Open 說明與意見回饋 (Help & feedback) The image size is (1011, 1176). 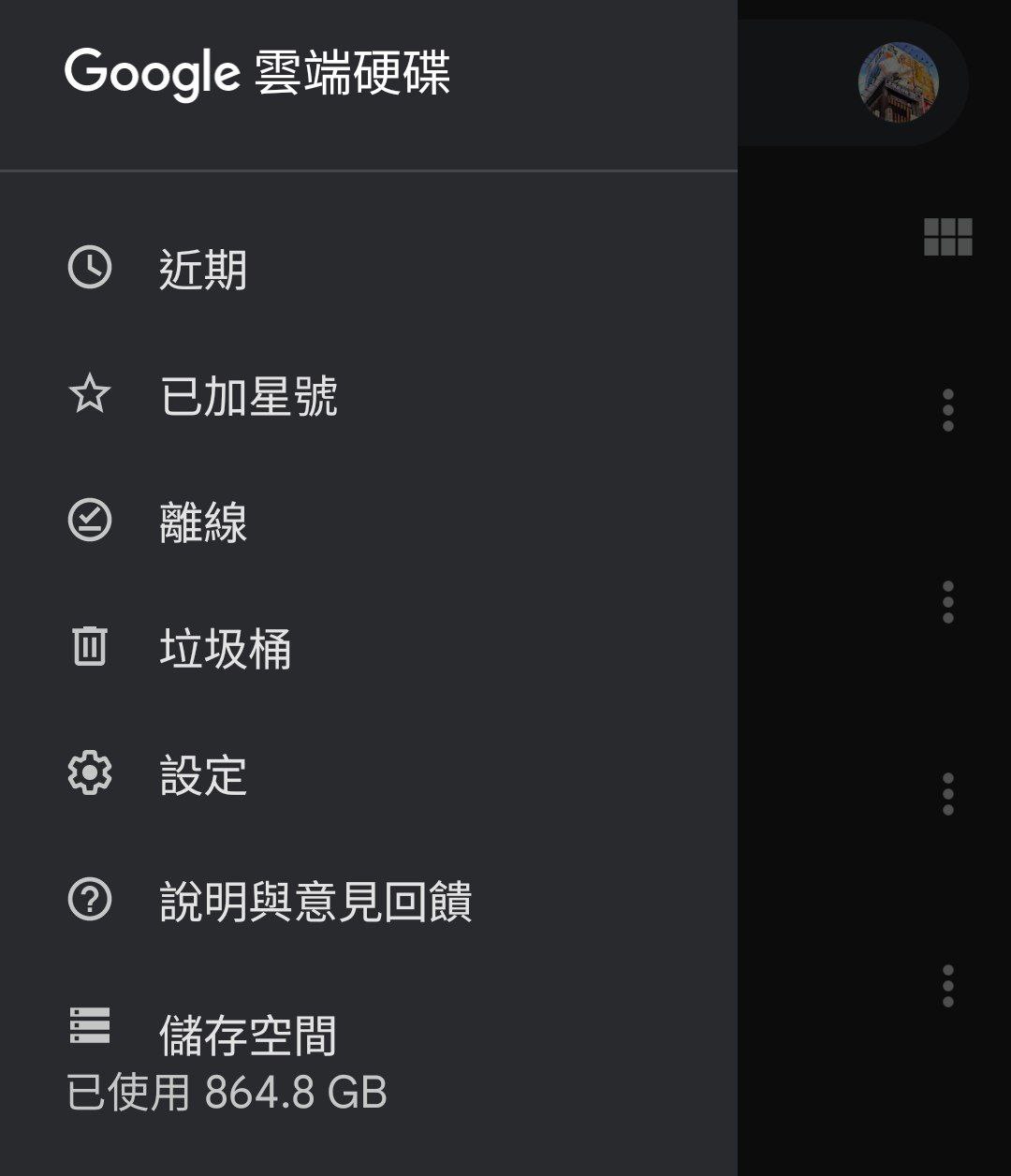pyautogui.click(x=315, y=901)
